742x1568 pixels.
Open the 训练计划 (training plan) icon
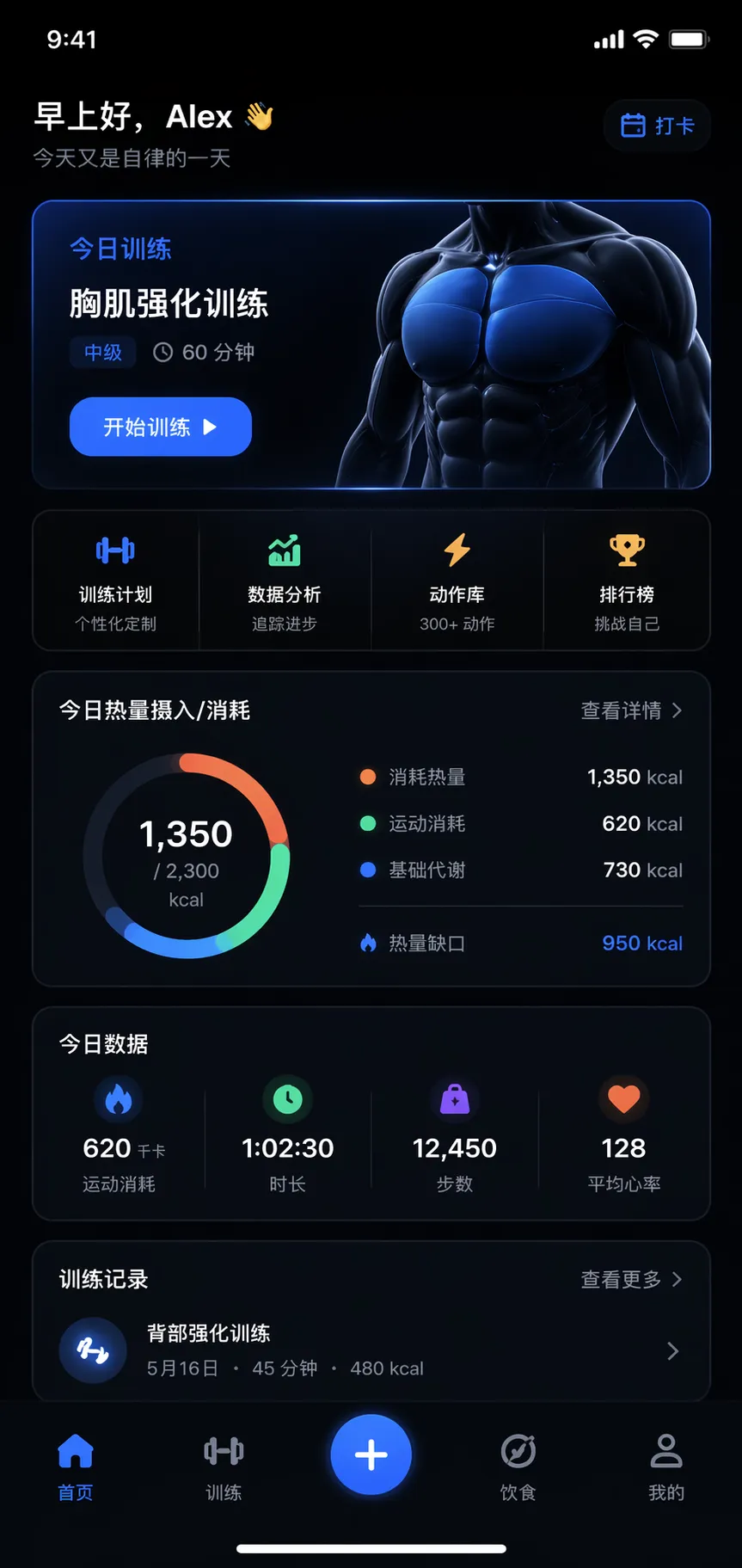(x=114, y=550)
